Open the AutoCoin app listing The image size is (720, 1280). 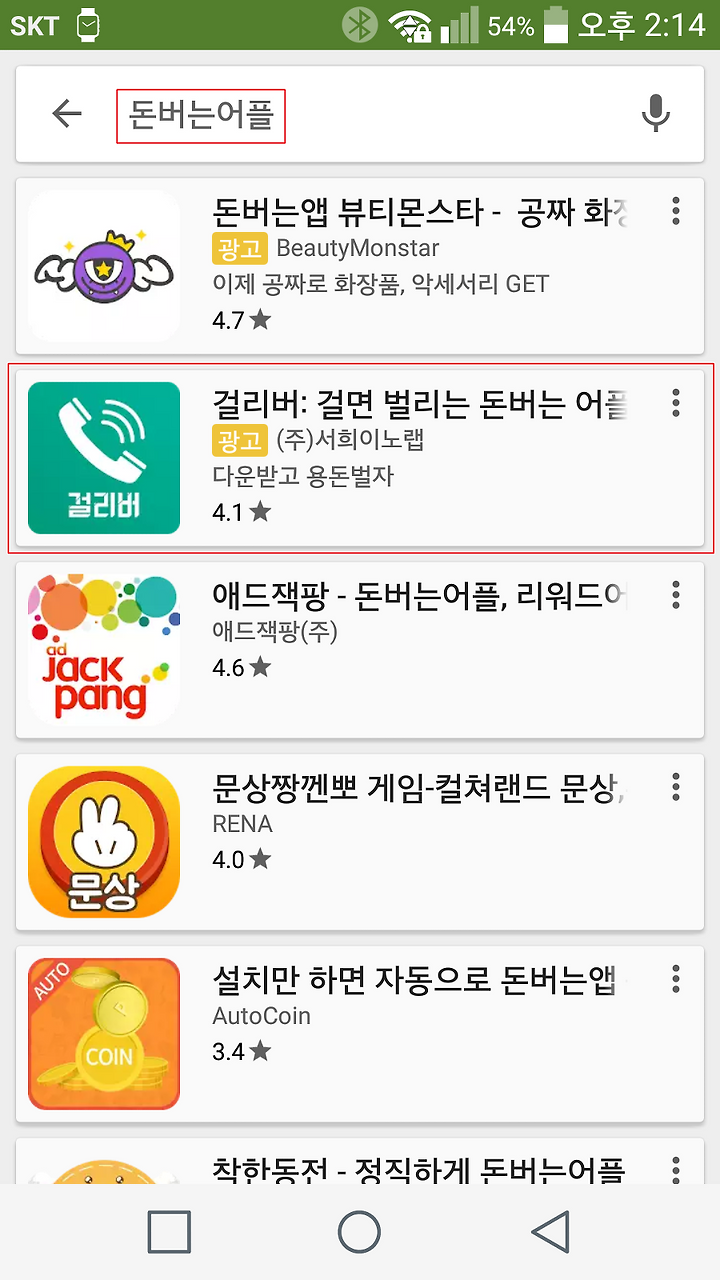point(360,1034)
